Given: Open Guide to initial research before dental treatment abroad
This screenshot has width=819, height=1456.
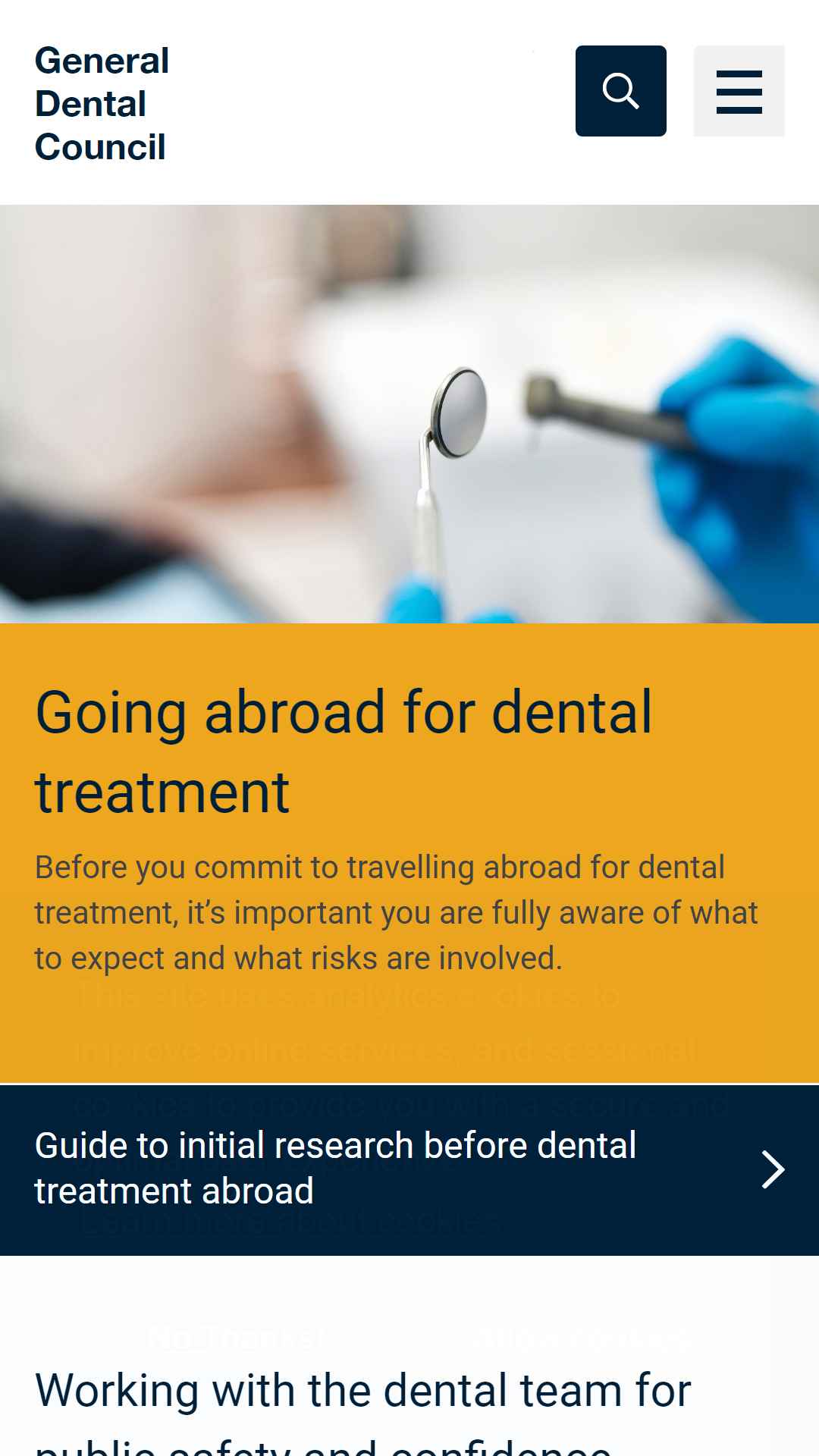Looking at the screenshot, I should pyautogui.click(x=409, y=1170).
